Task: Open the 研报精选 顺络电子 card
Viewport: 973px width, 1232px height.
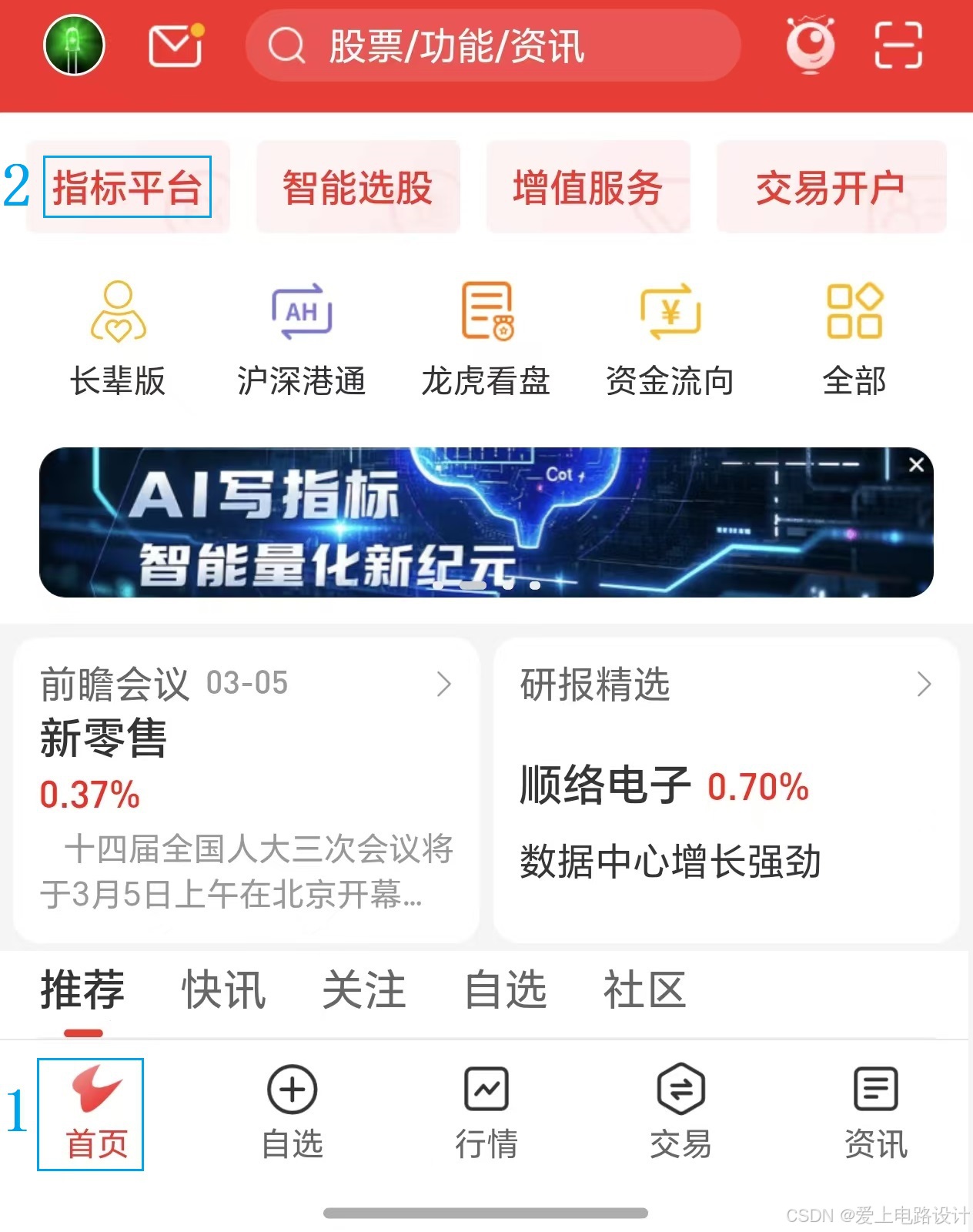Action: (726, 788)
